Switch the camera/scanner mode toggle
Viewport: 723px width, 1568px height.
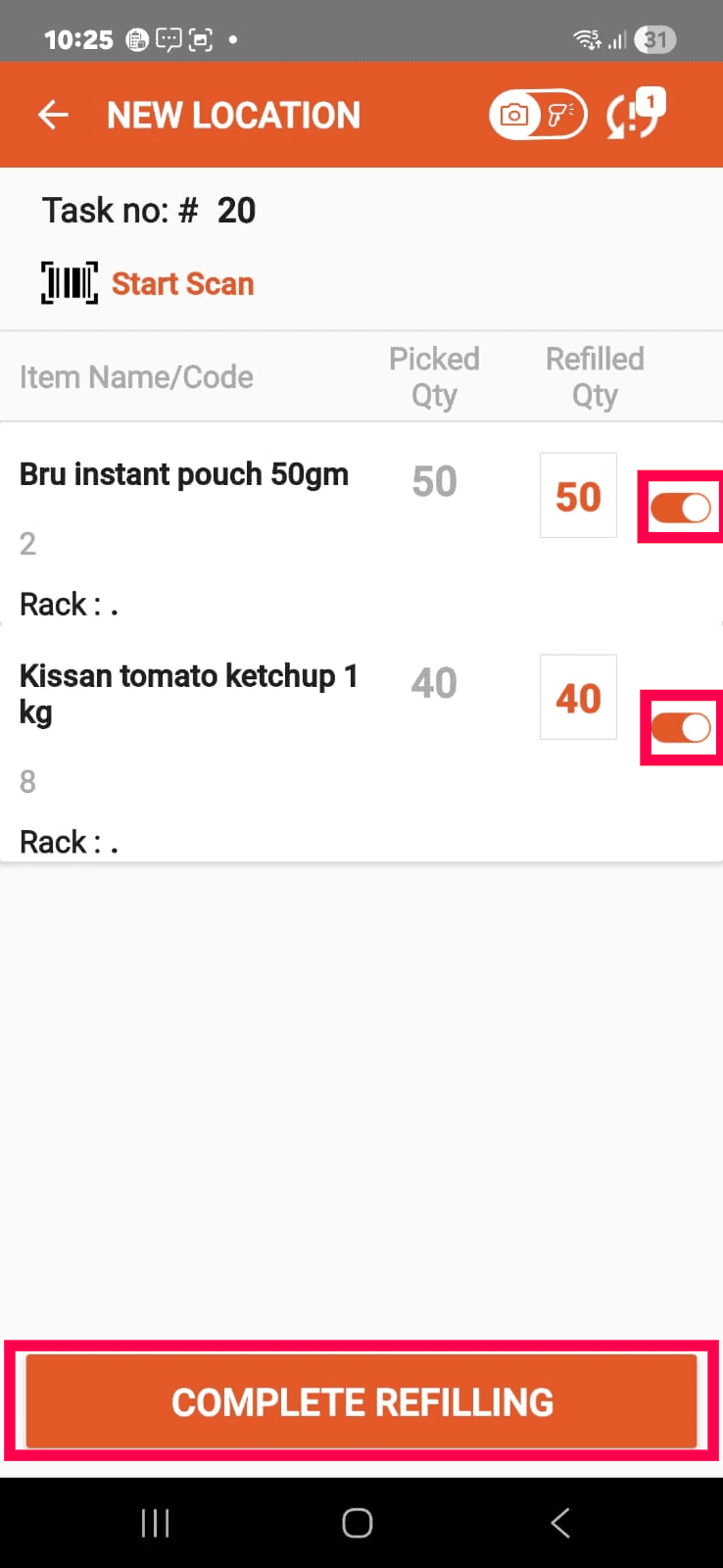pyautogui.click(x=538, y=116)
